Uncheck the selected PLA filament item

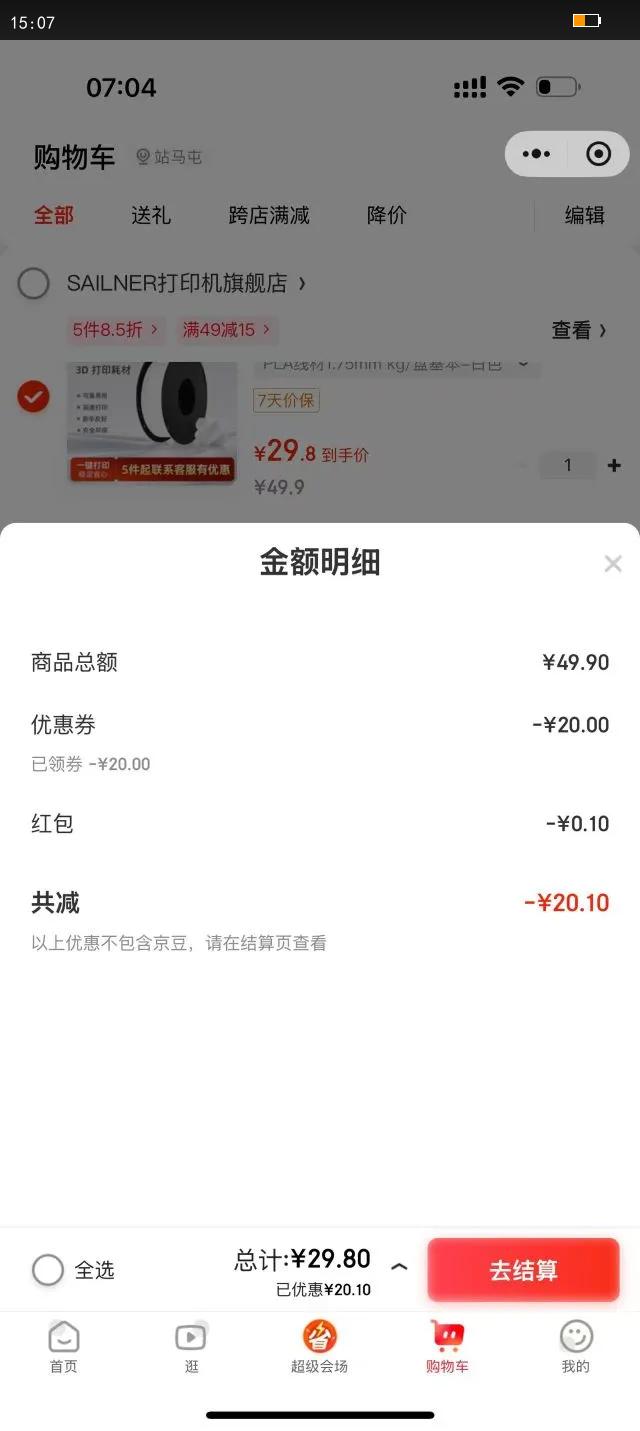pyautogui.click(x=34, y=397)
